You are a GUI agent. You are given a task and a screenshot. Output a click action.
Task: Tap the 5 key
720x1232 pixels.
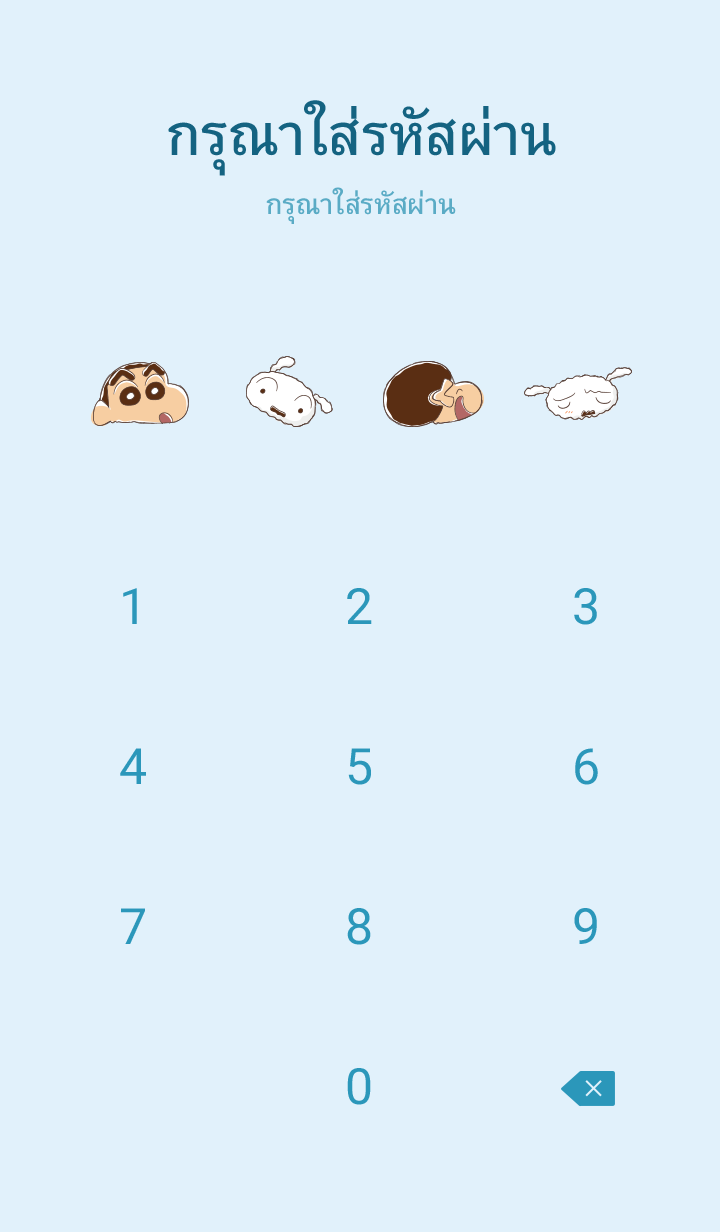pos(359,767)
